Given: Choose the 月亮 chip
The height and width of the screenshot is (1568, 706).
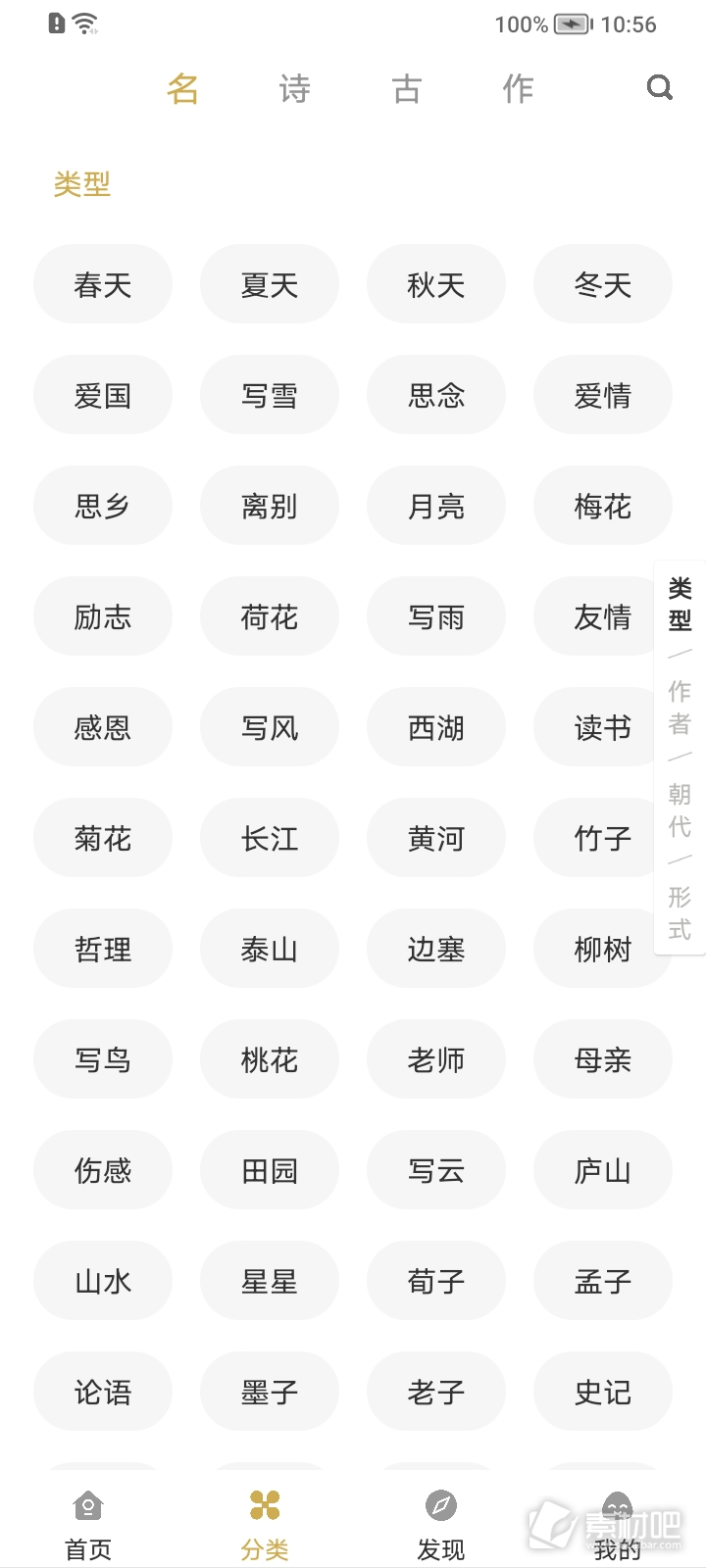Looking at the screenshot, I should 436,506.
